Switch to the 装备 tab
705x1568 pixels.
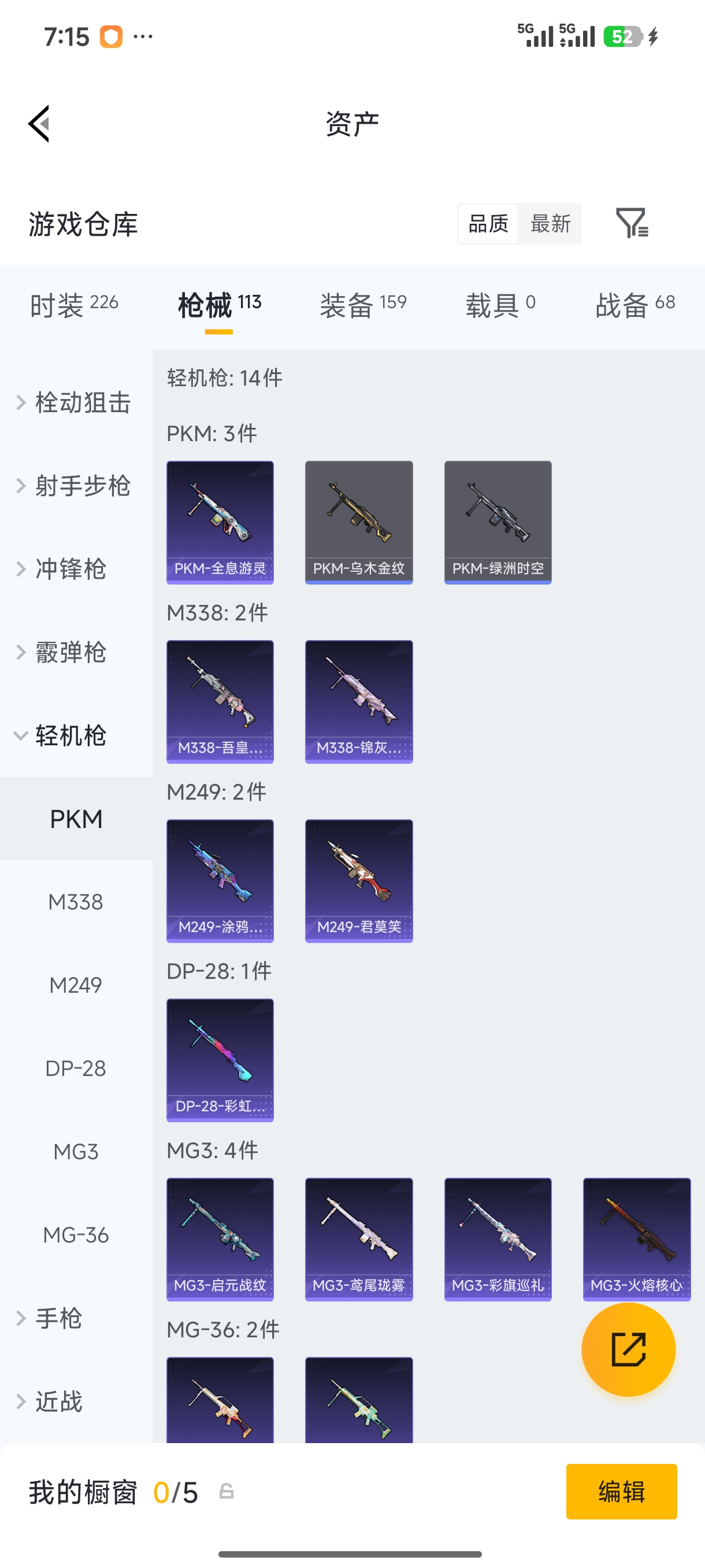[x=363, y=304]
